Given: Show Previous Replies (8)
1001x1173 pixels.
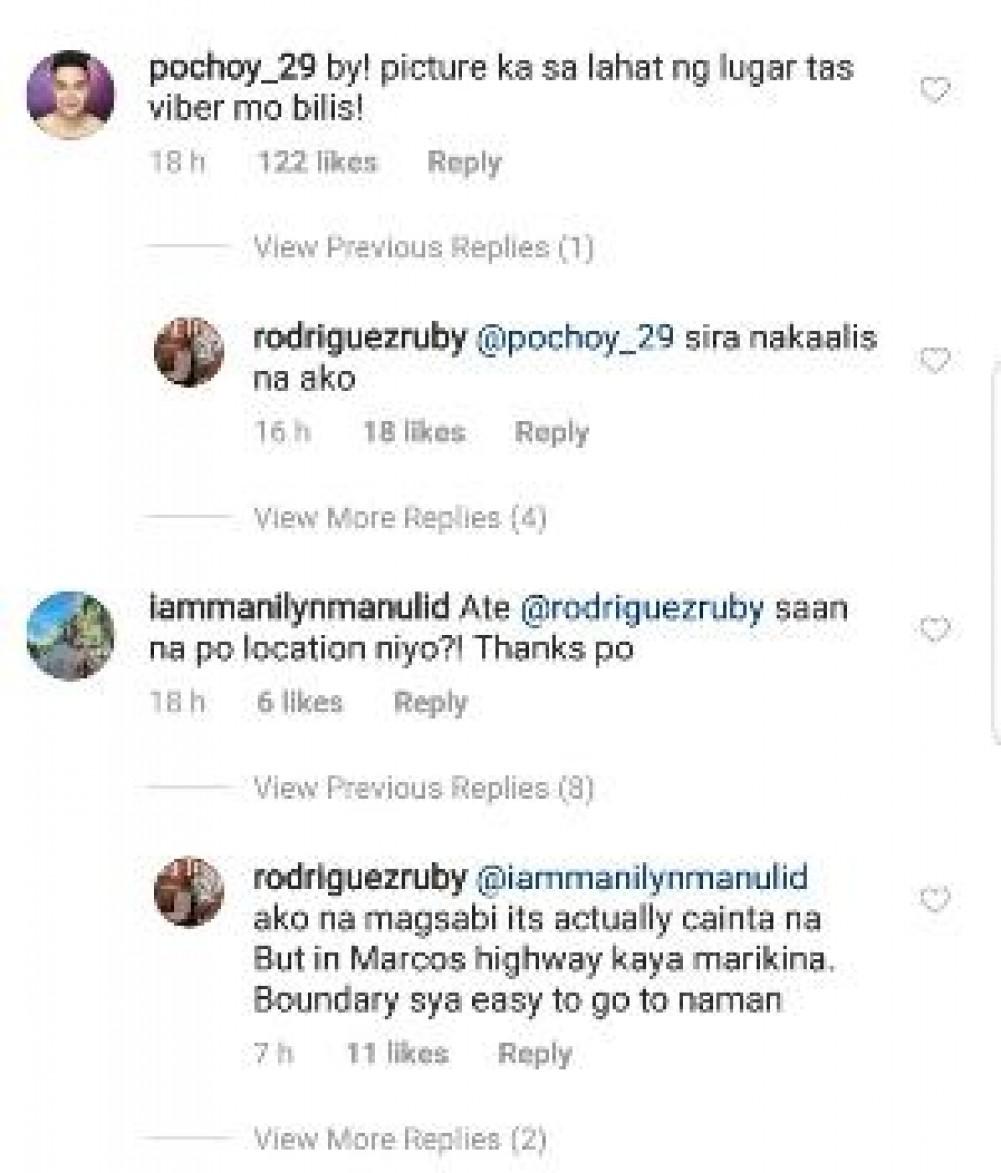Looking at the screenshot, I should tap(423, 789).
